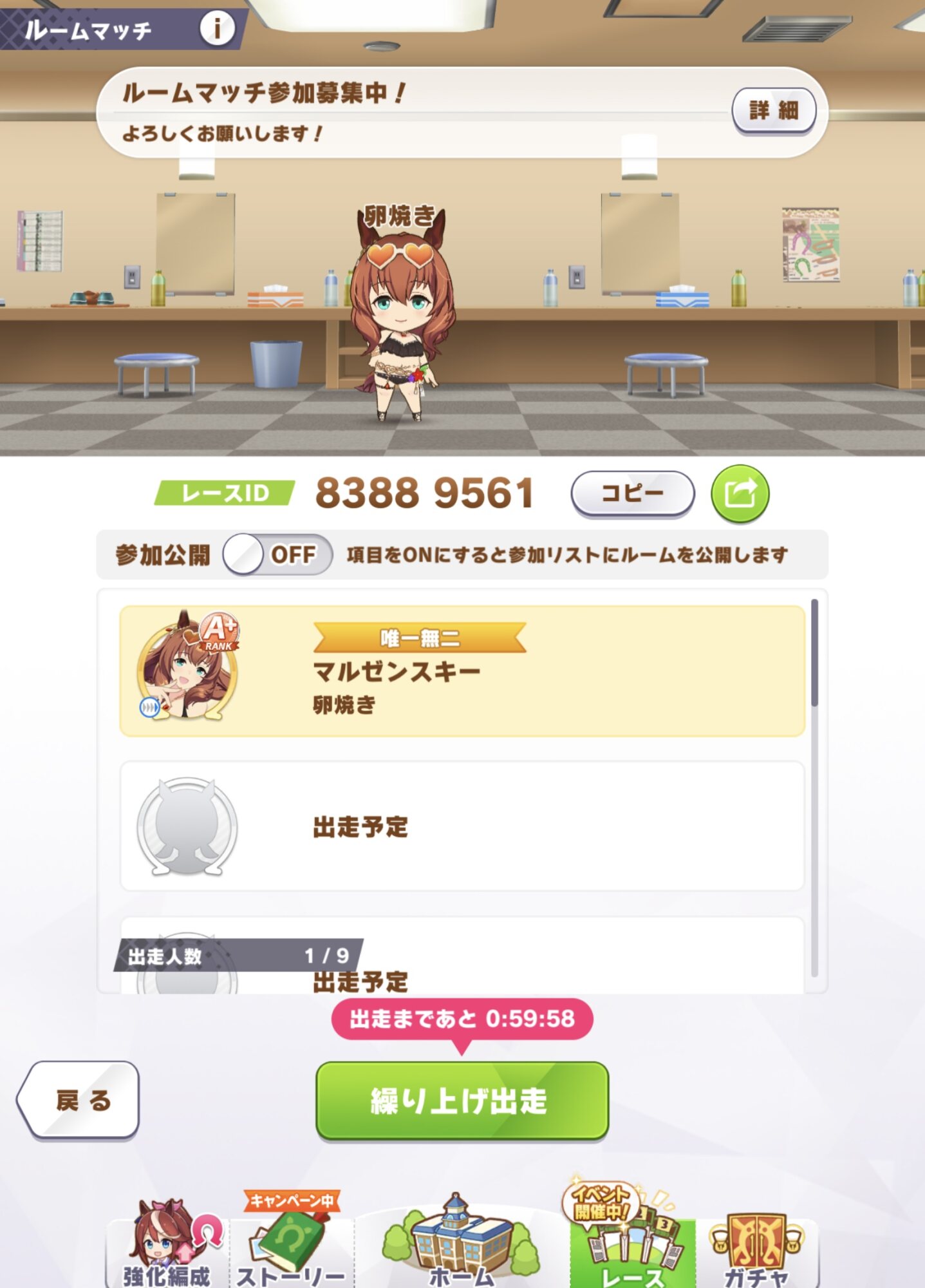Open room details with 詳細 button
The image size is (925, 1288).
pyautogui.click(x=773, y=111)
